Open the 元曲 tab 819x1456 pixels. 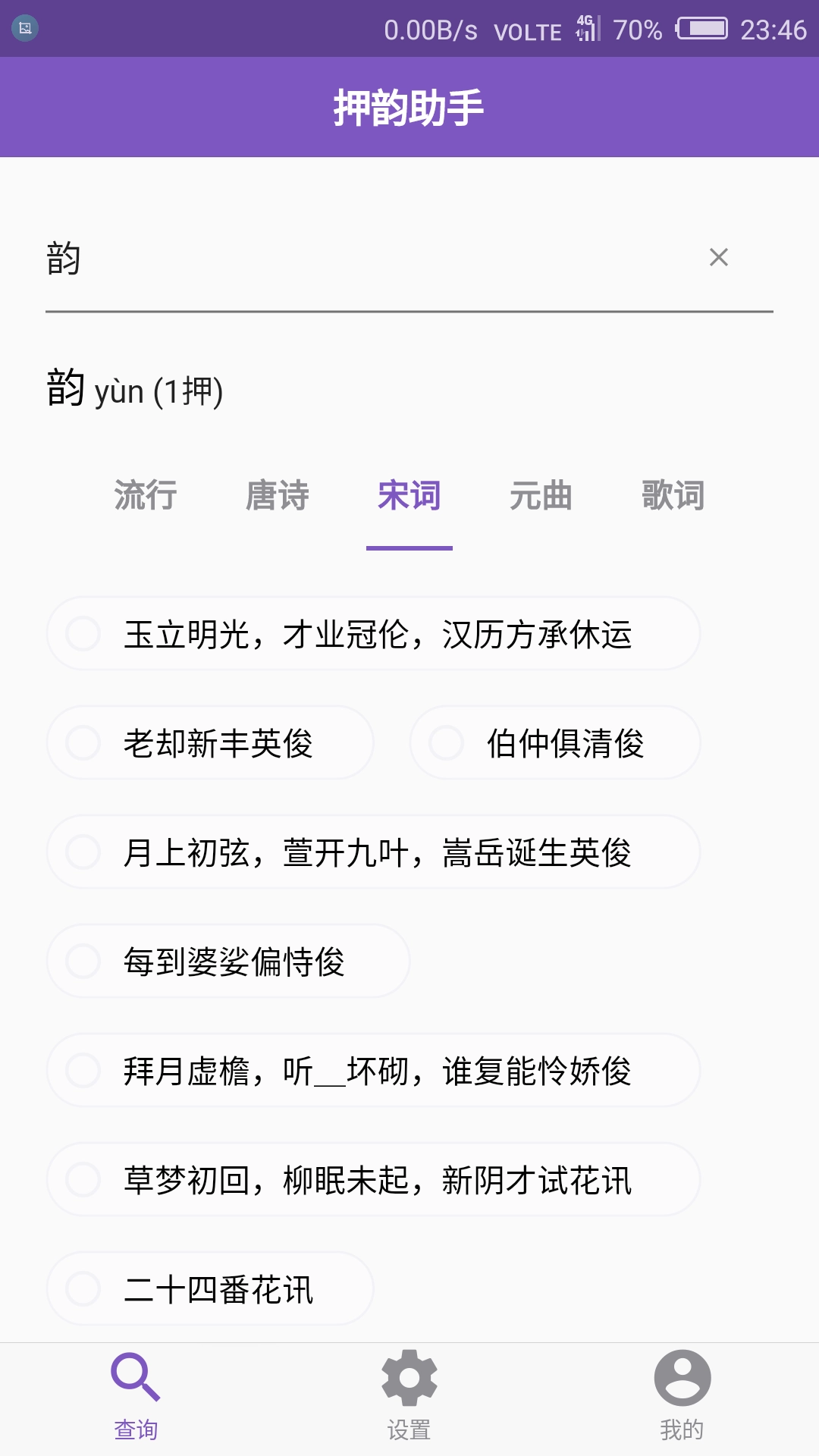(541, 497)
